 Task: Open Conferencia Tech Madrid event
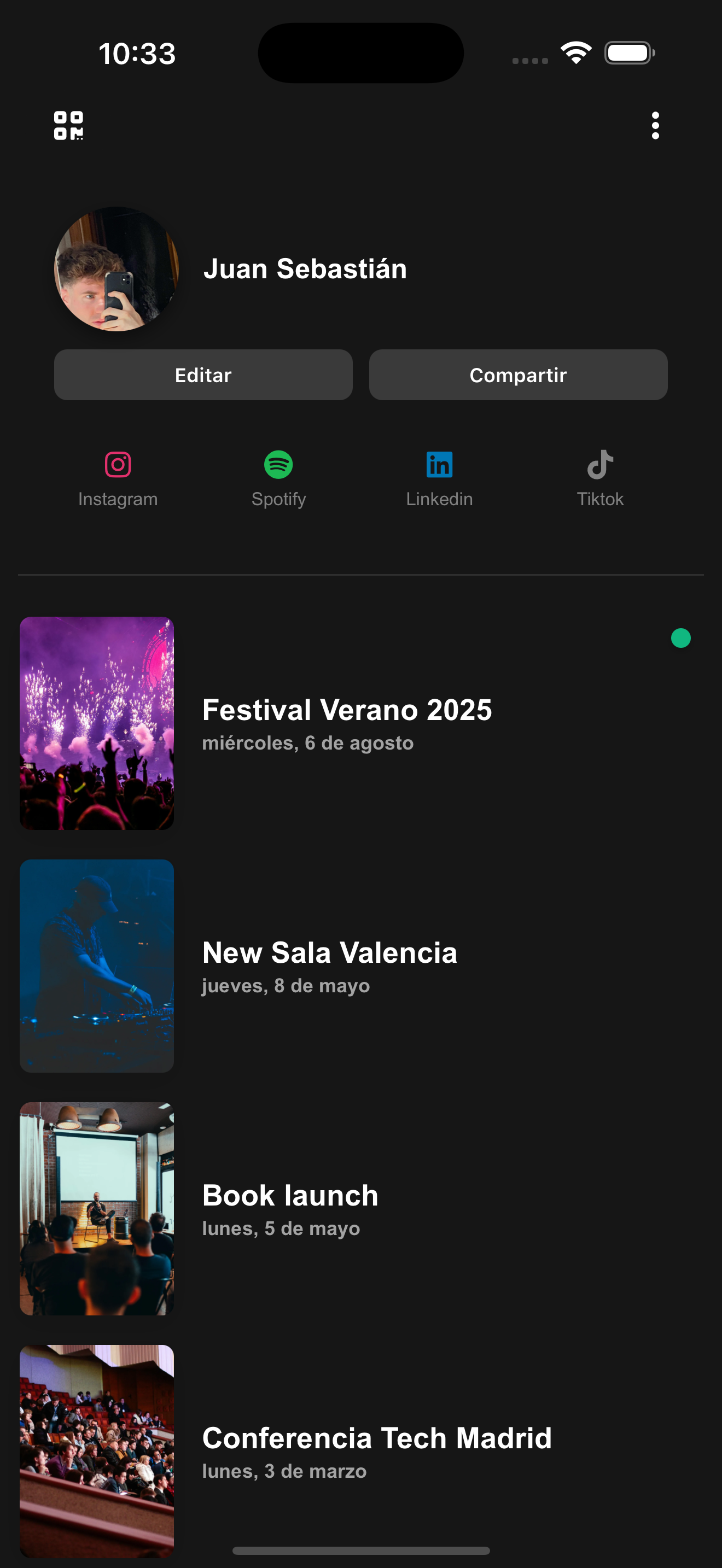(x=376, y=1451)
